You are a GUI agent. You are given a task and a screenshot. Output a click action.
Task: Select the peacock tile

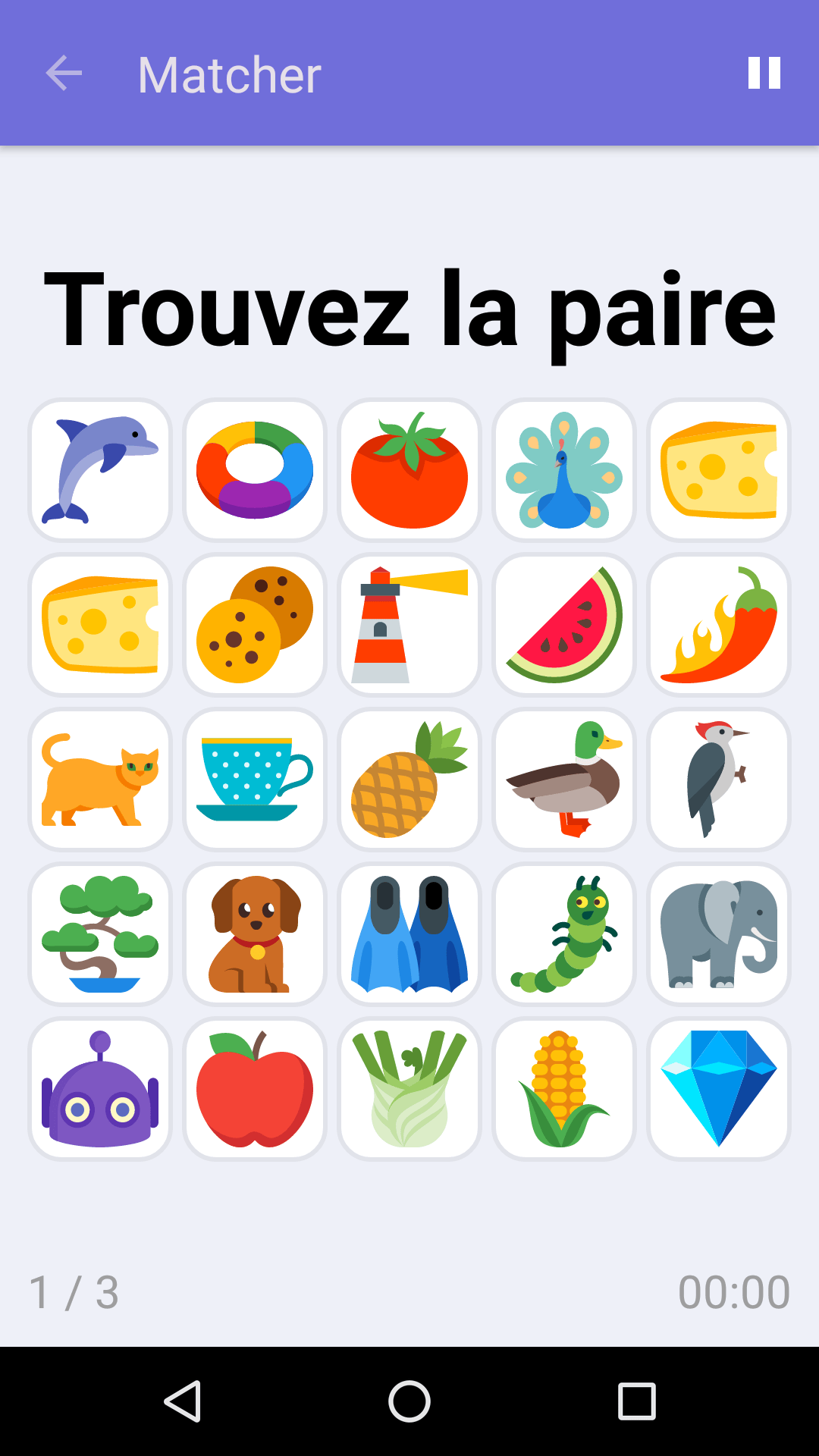coord(564,470)
